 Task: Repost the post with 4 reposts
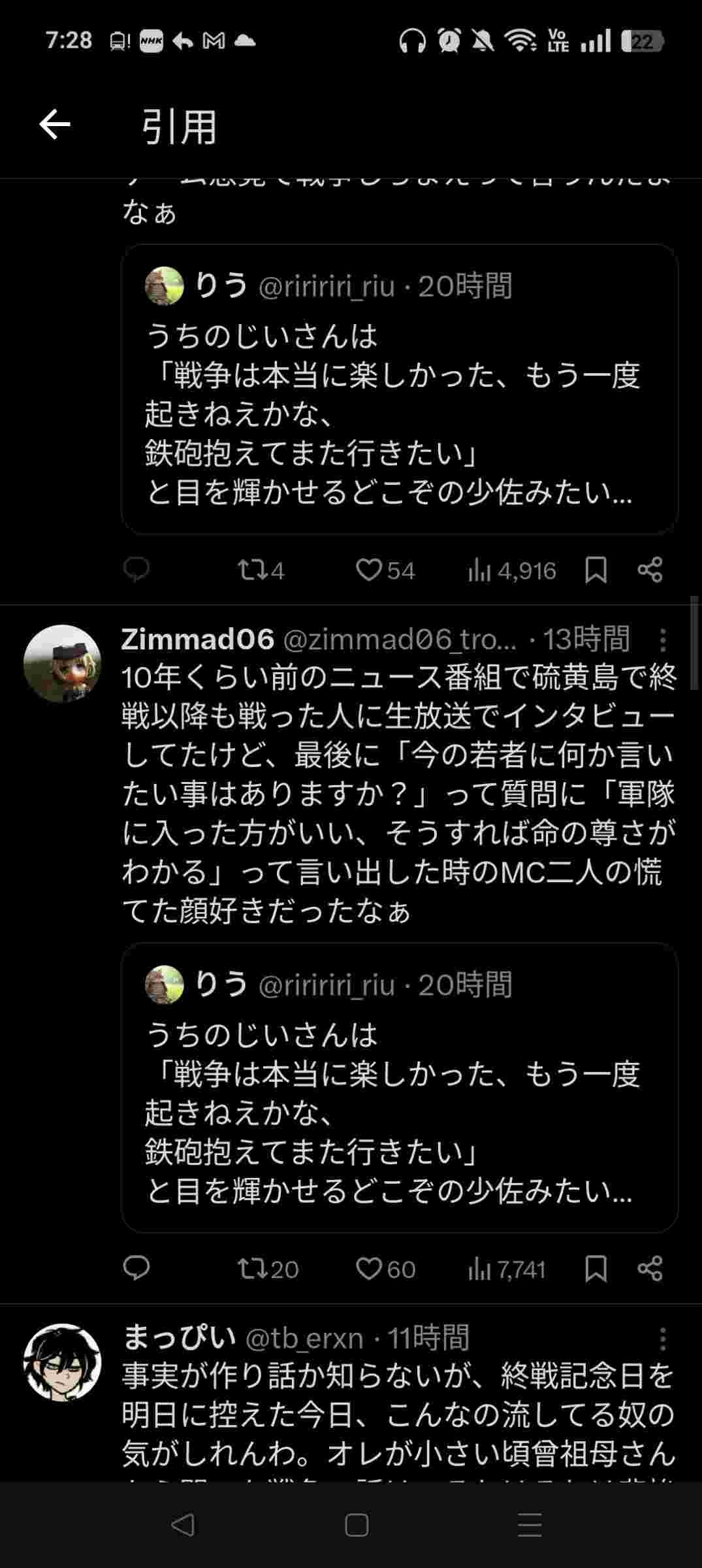tap(260, 570)
